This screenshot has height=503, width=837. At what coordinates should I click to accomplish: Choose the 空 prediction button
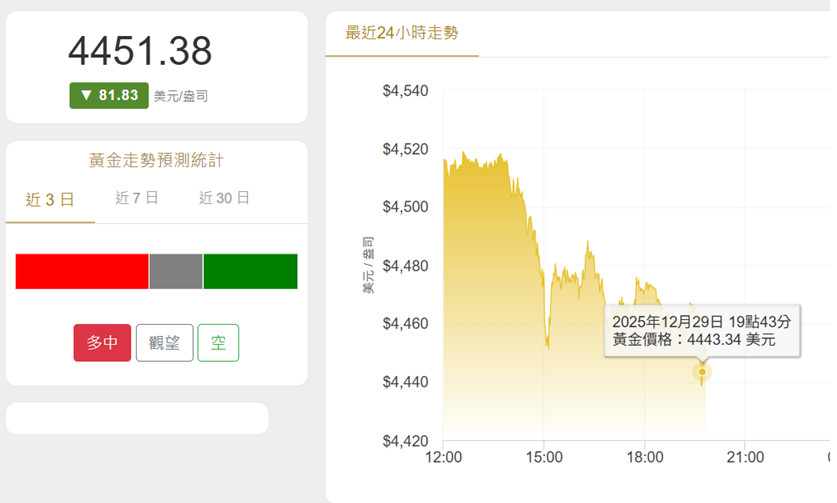pos(218,343)
